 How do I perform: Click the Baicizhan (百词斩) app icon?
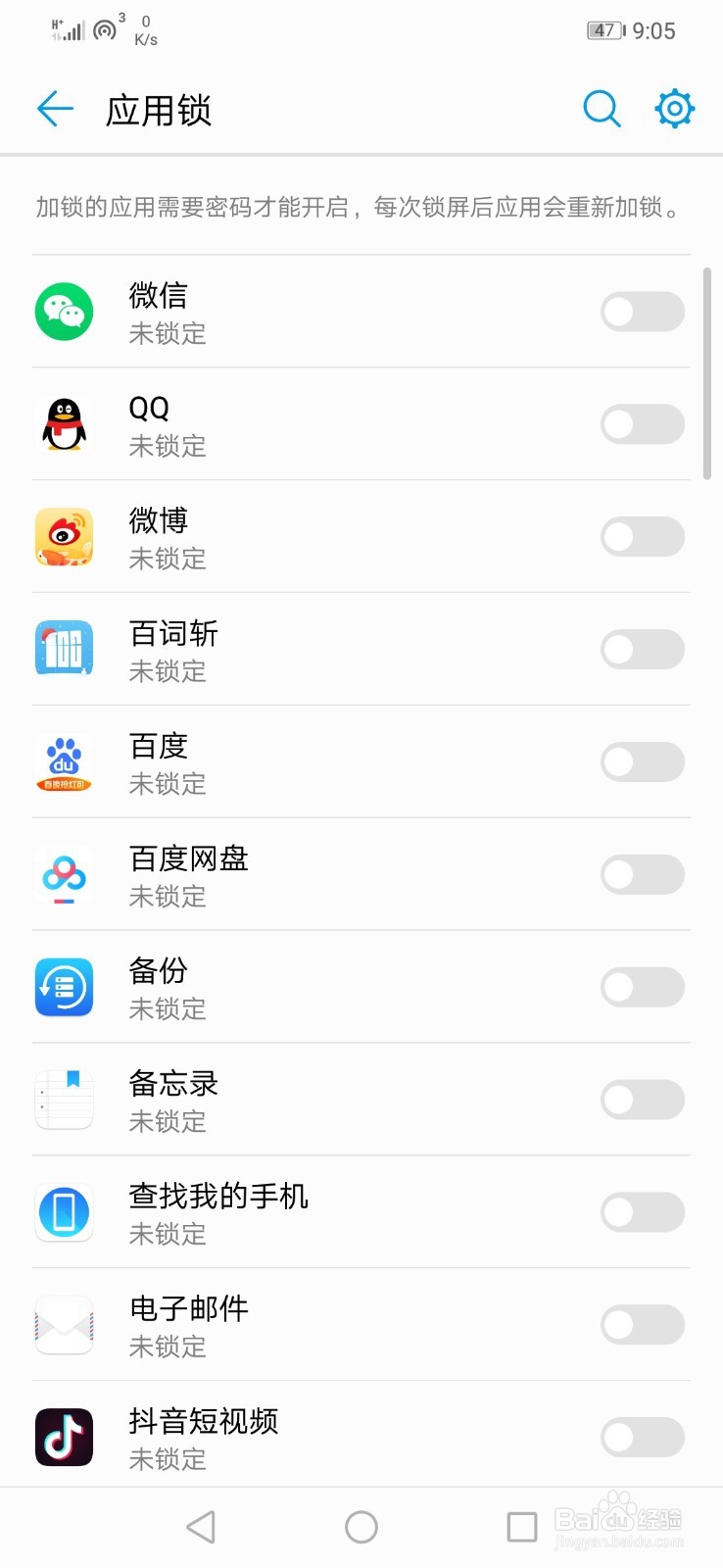coord(64,650)
